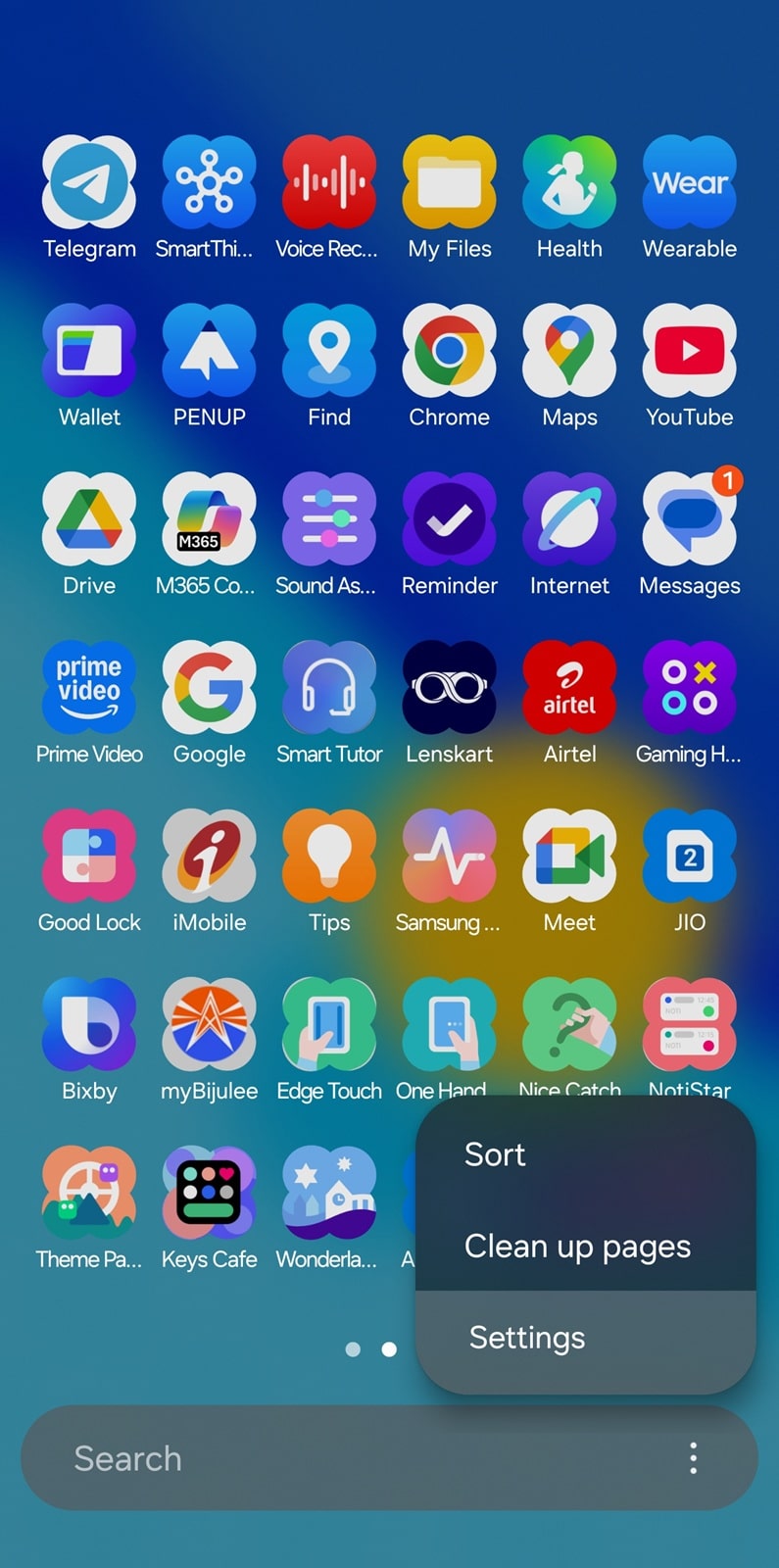Launch Bixby assistant
779x1568 pixels.
89,1025
